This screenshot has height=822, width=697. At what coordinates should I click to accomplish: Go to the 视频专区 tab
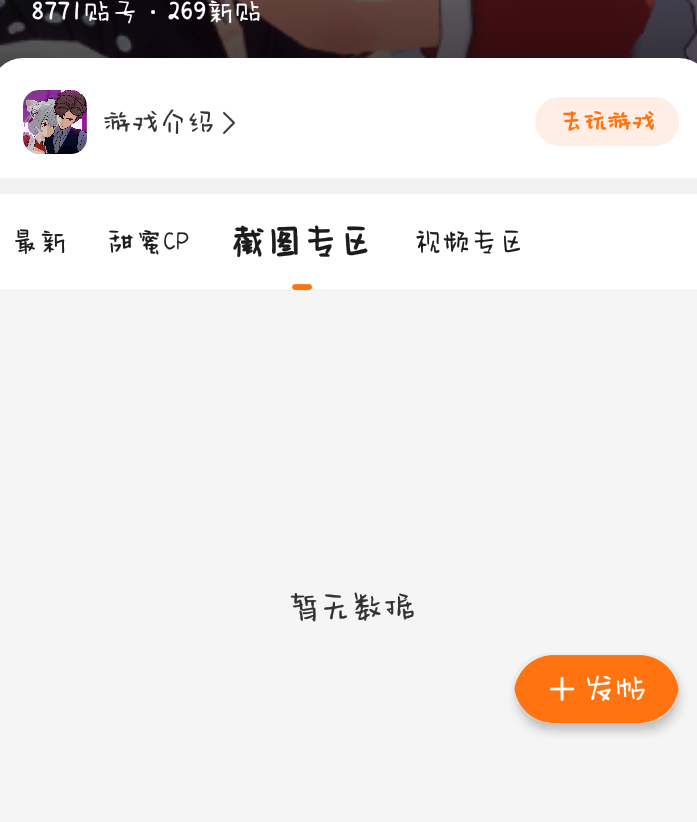[468, 242]
